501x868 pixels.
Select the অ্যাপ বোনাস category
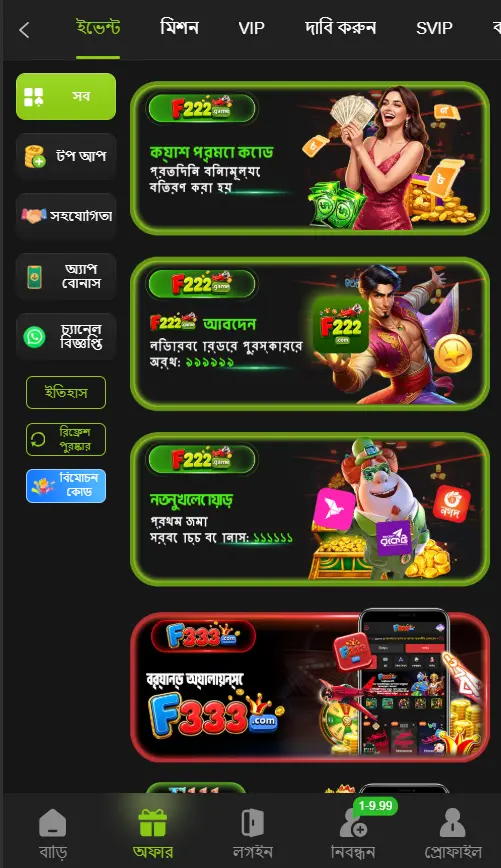click(x=66, y=276)
